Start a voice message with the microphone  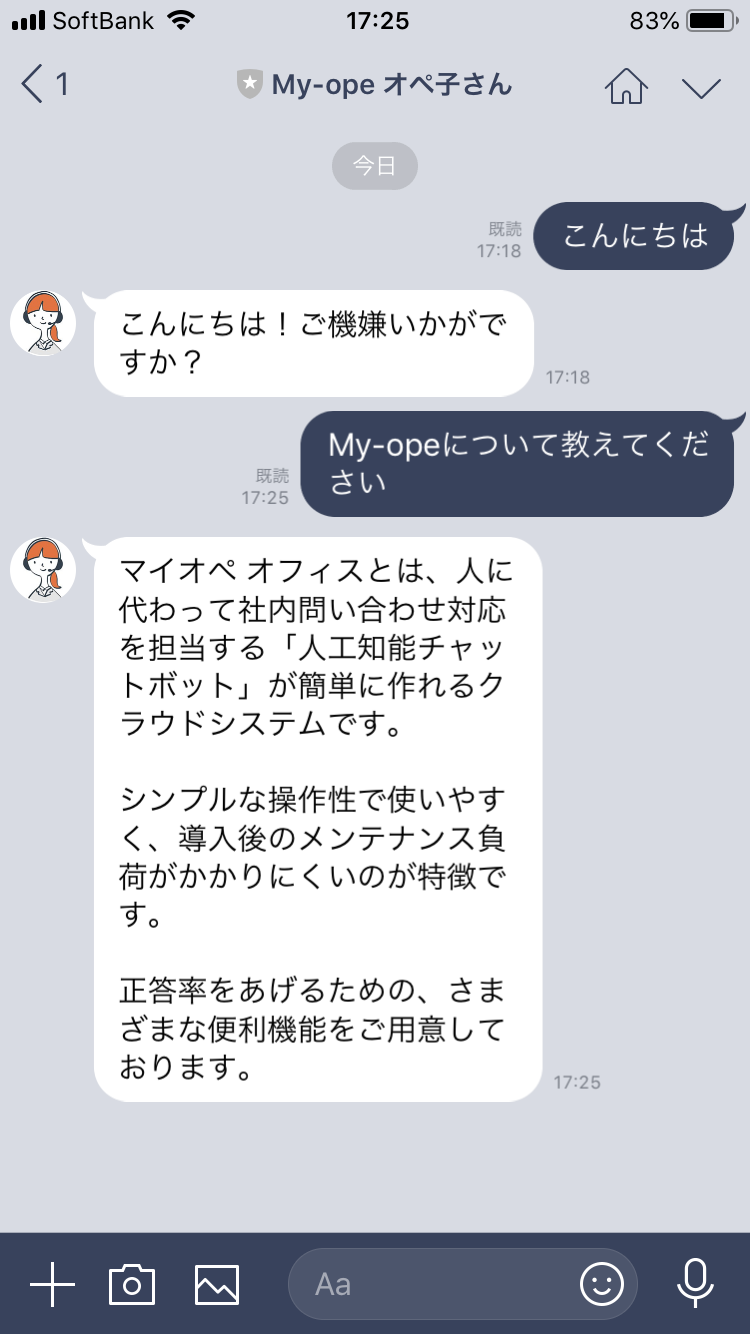click(x=696, y=1283)
